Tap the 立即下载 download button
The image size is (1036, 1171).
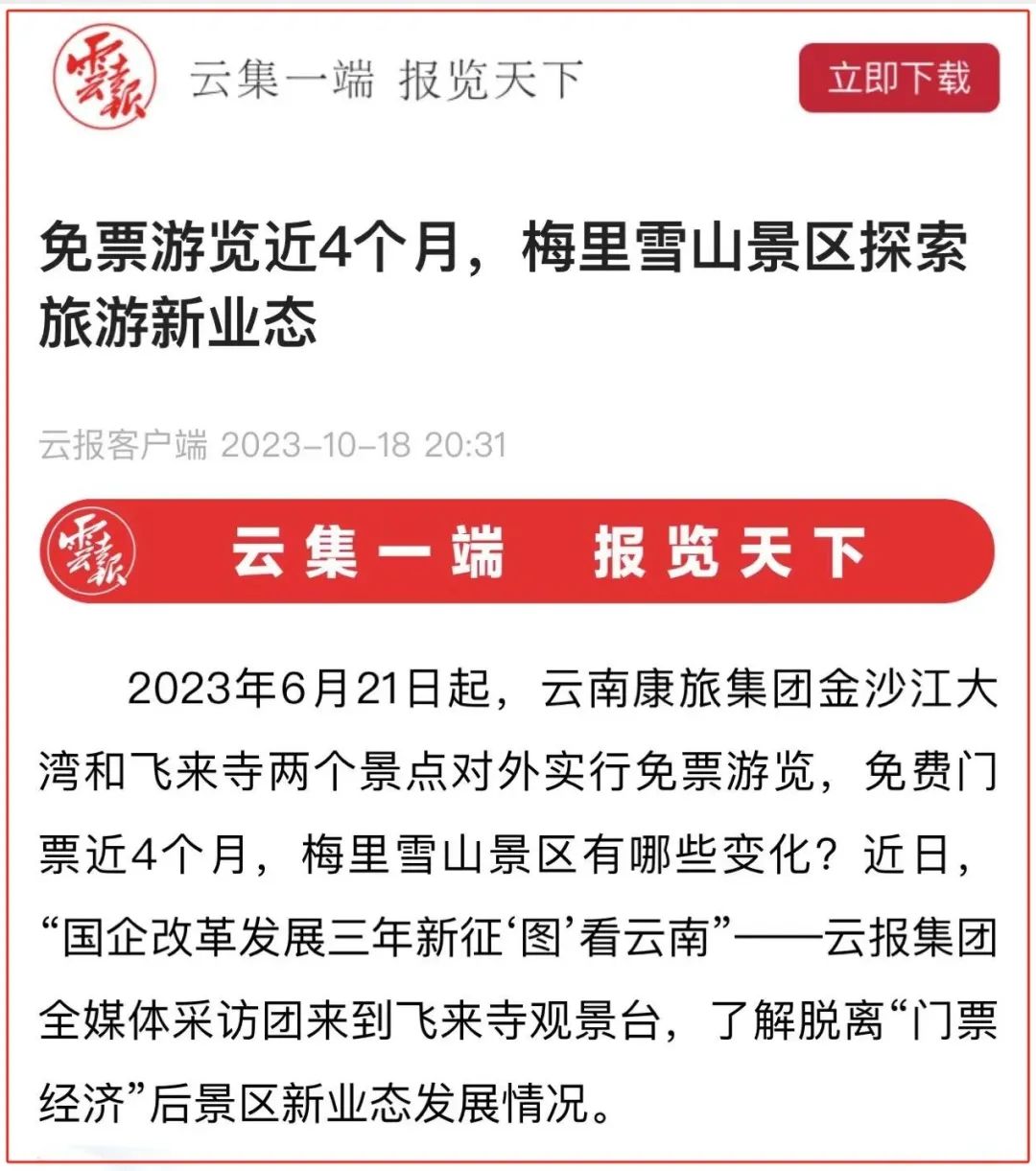[x=899, y=78]
